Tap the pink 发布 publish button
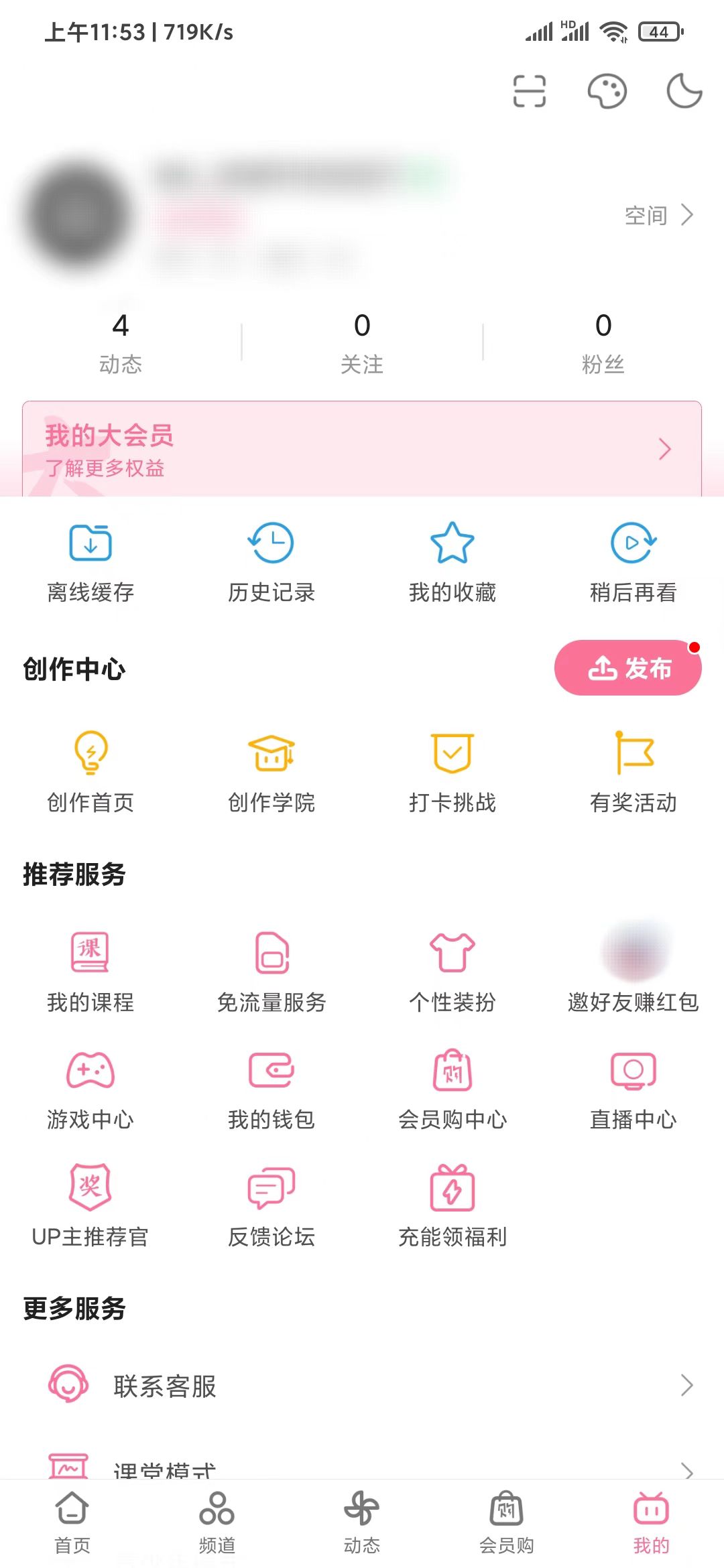This screenshot has height=1568, width=724. (x=628, y=667)
